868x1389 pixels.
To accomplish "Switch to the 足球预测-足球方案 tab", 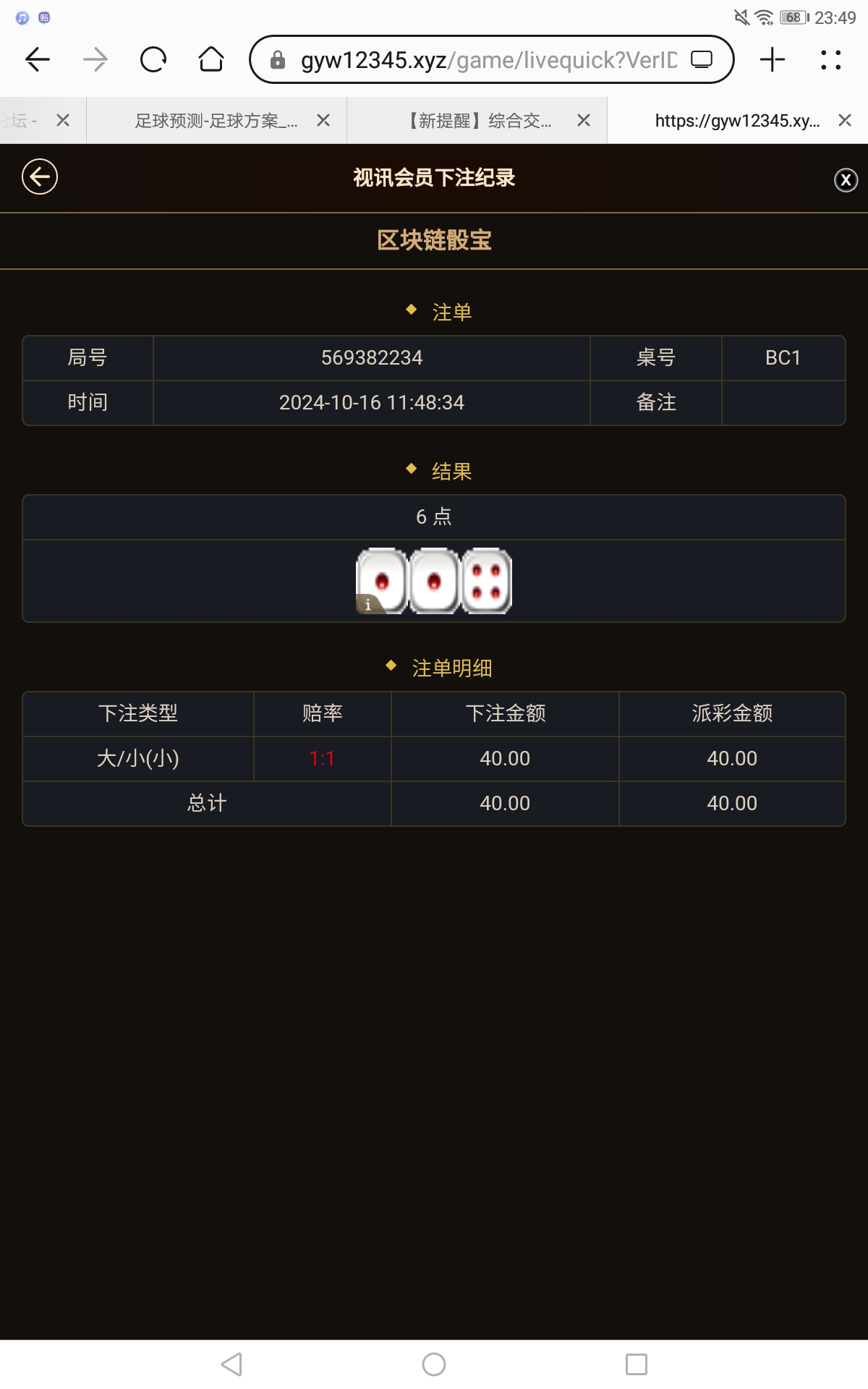I will point(216,121).
